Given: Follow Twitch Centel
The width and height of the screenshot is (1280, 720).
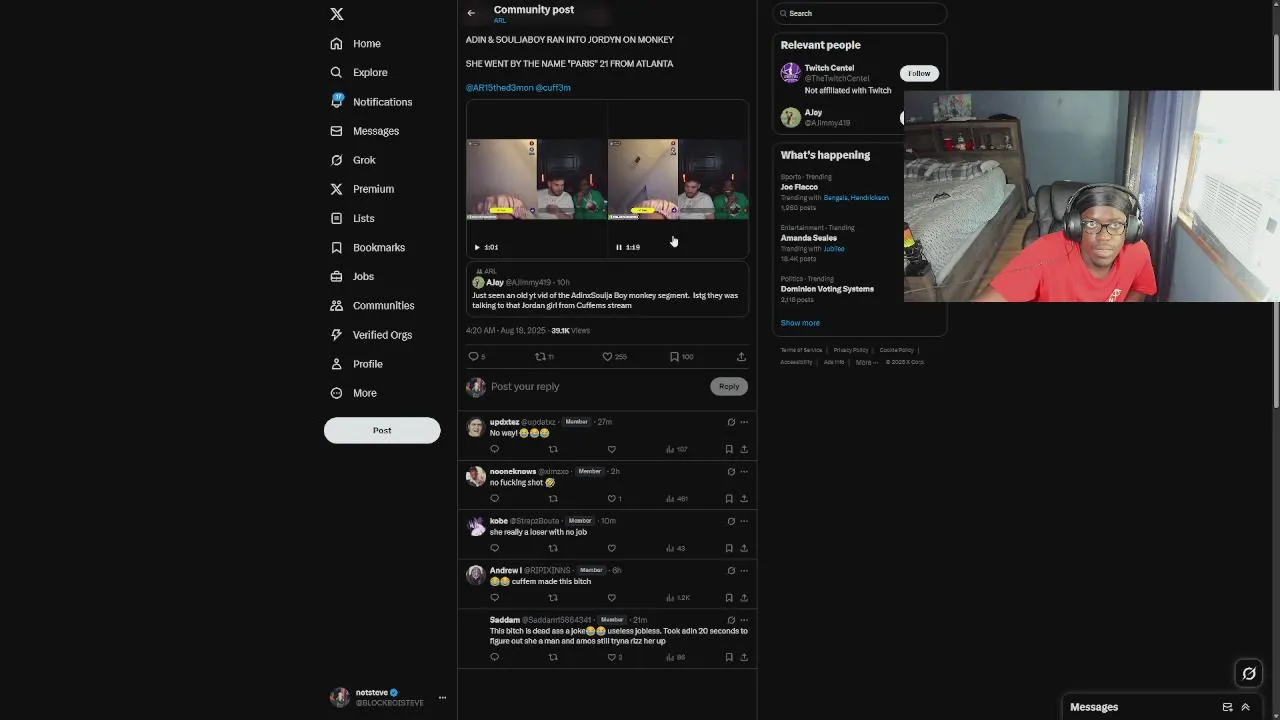Looking at the screenshot, I should click(x=918, y=73).
